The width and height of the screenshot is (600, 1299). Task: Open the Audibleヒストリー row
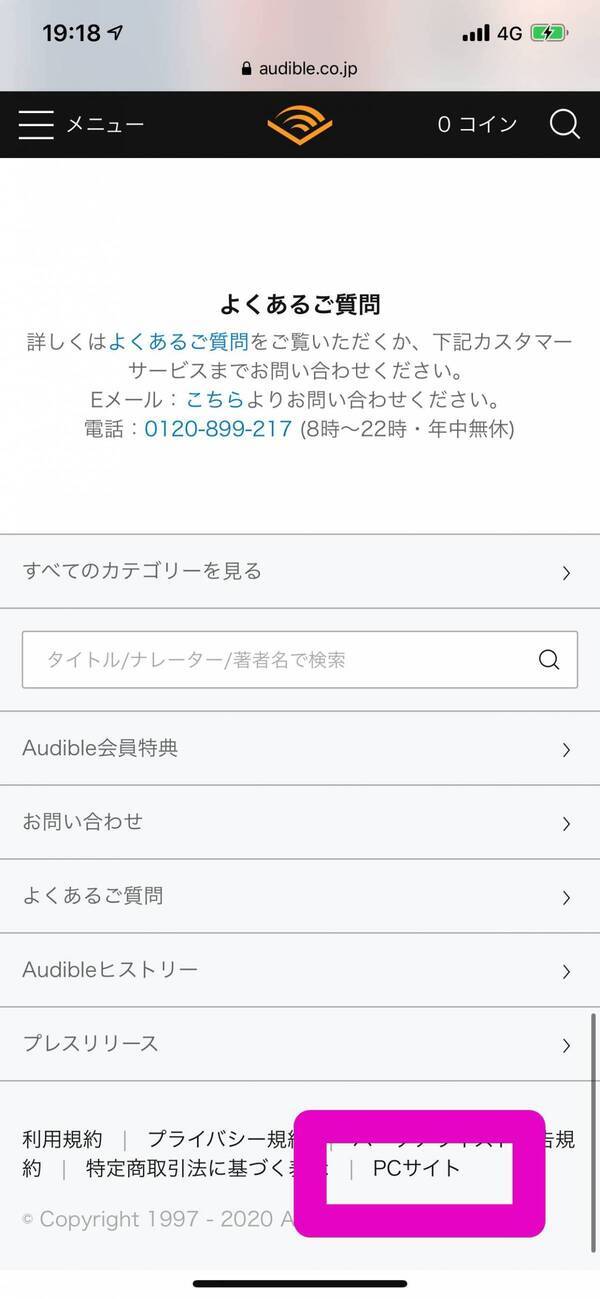click(x=299, y=970)
